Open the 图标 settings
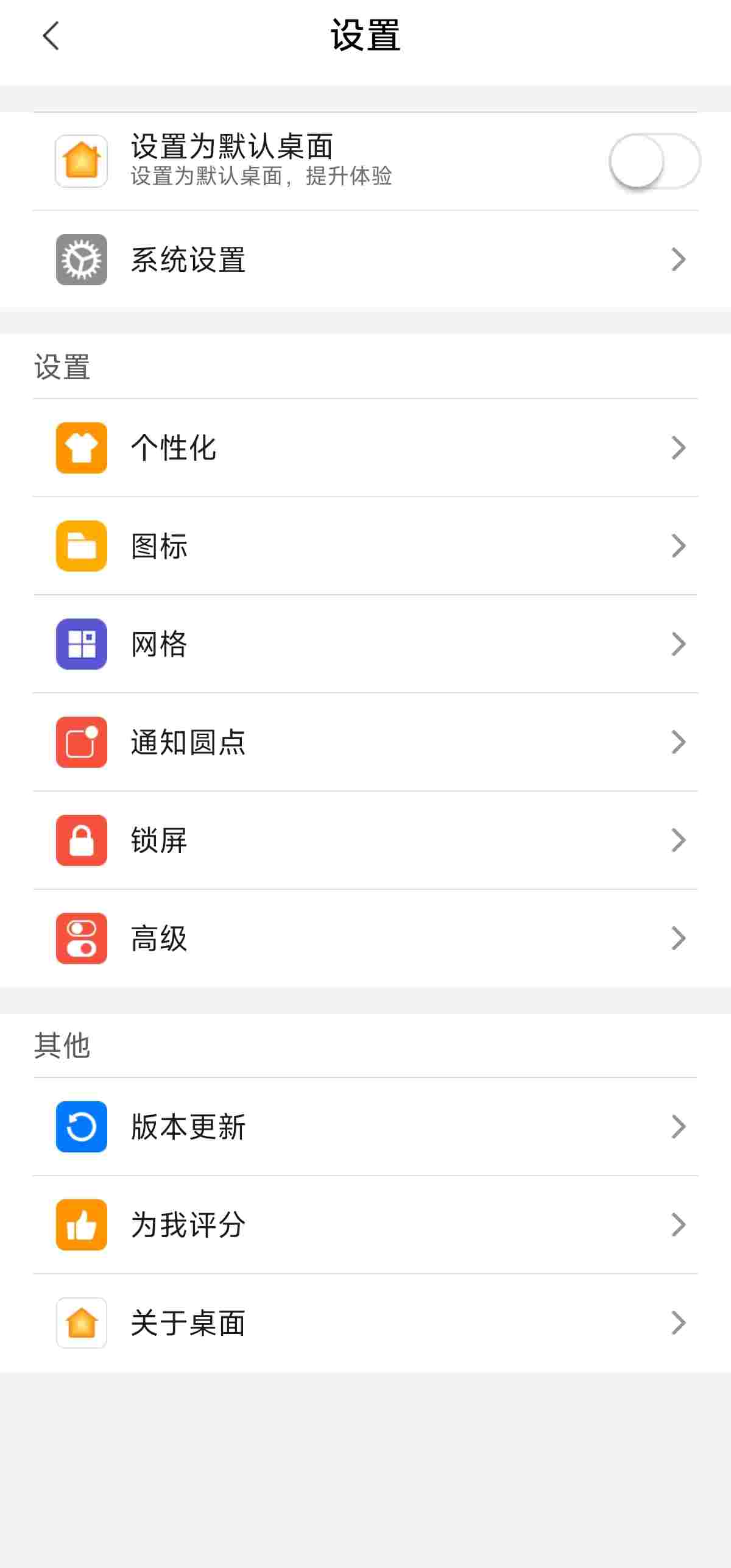731x1568 pixels. (x=365, y=546)
